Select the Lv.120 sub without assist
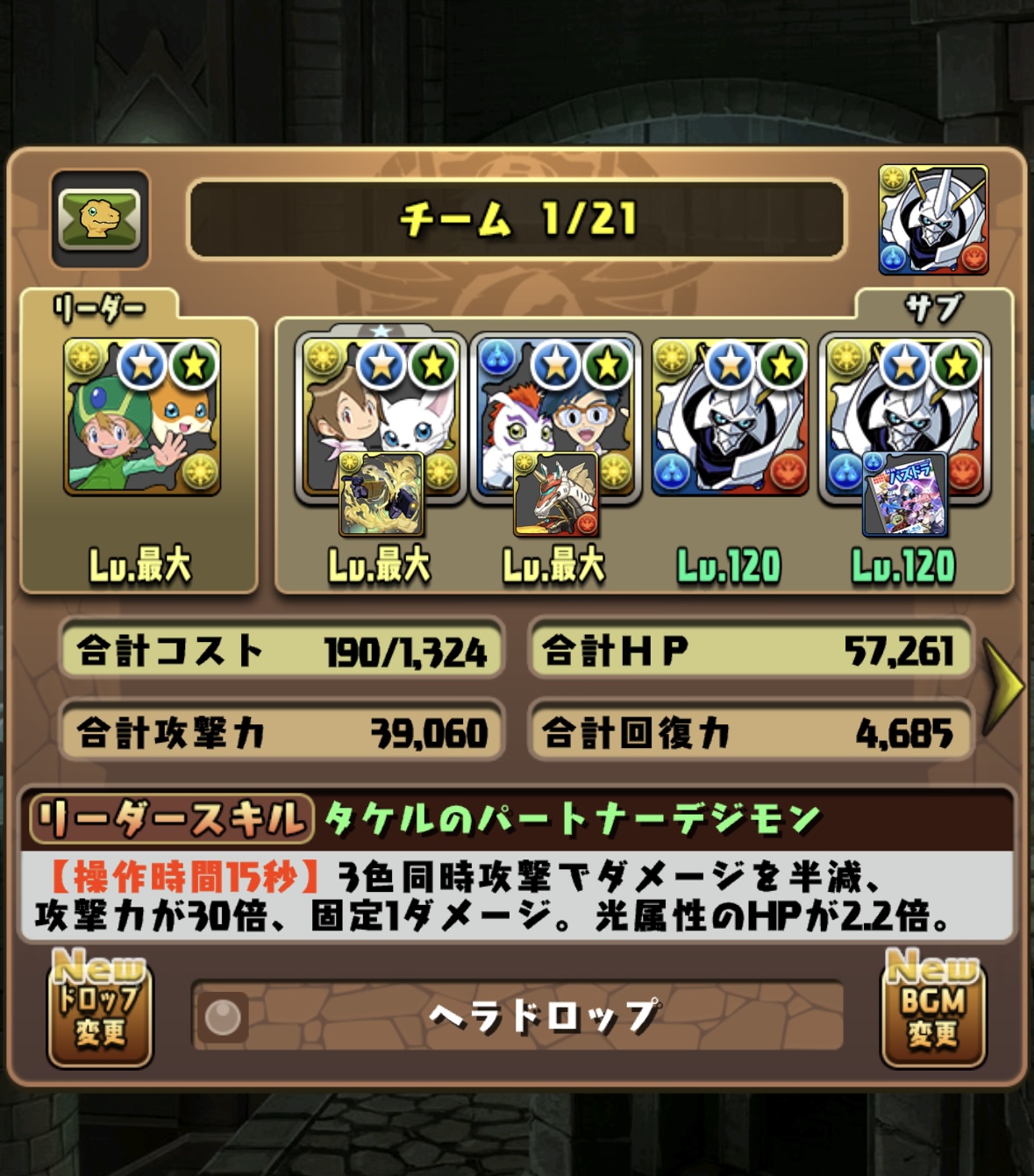The width and height of the screenshot is (1034, 1176). pyautogui.click(x=729, y=418)
